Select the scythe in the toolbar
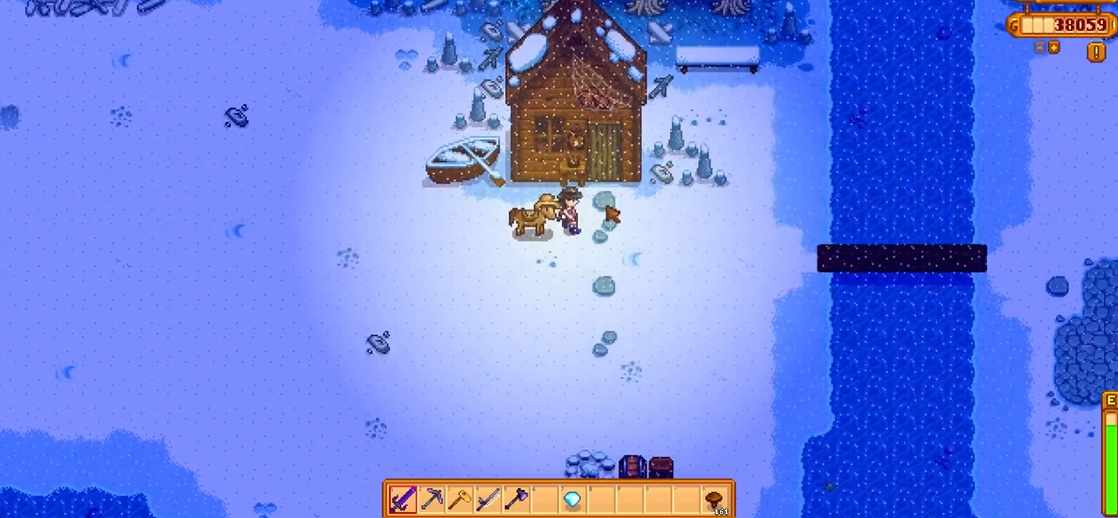Screen dimensions: 1118x518 [x=487, y=498]
